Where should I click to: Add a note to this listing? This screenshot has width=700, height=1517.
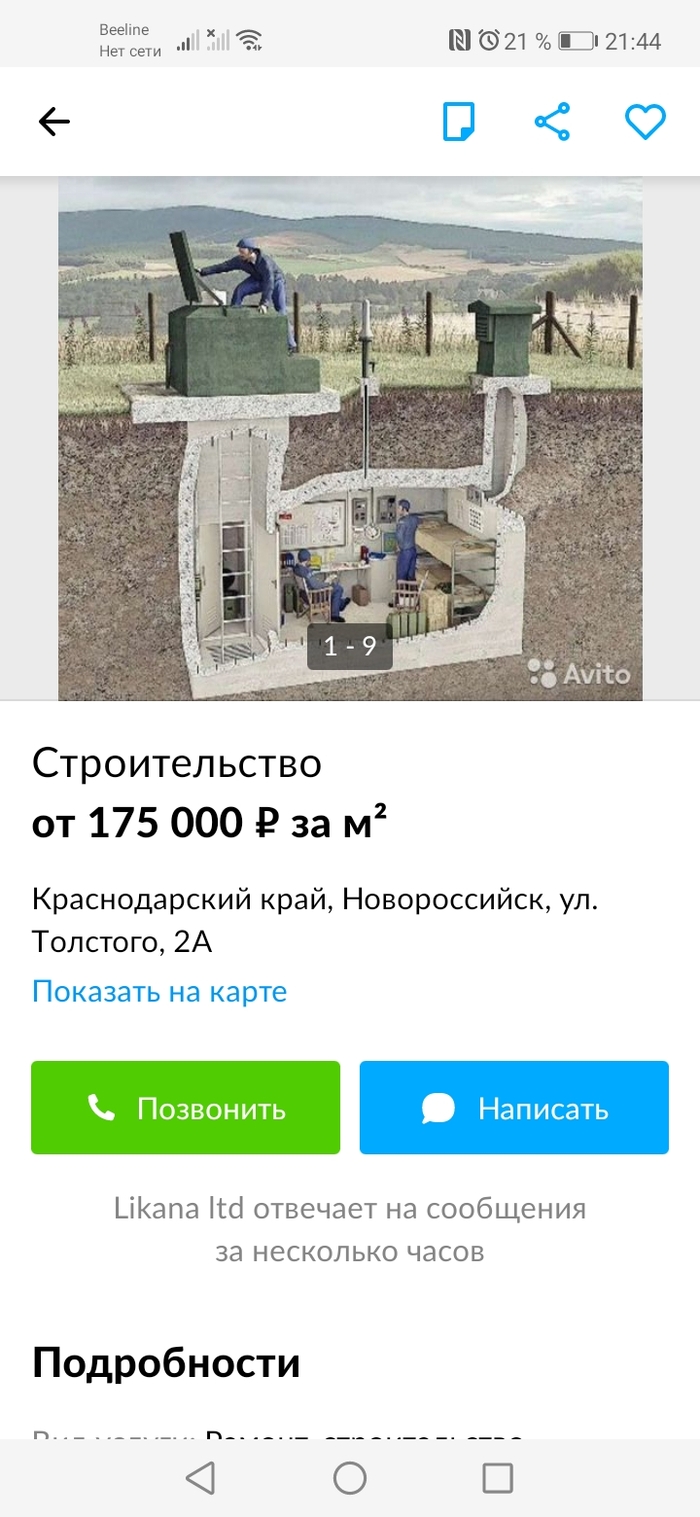tap(459, 122)
